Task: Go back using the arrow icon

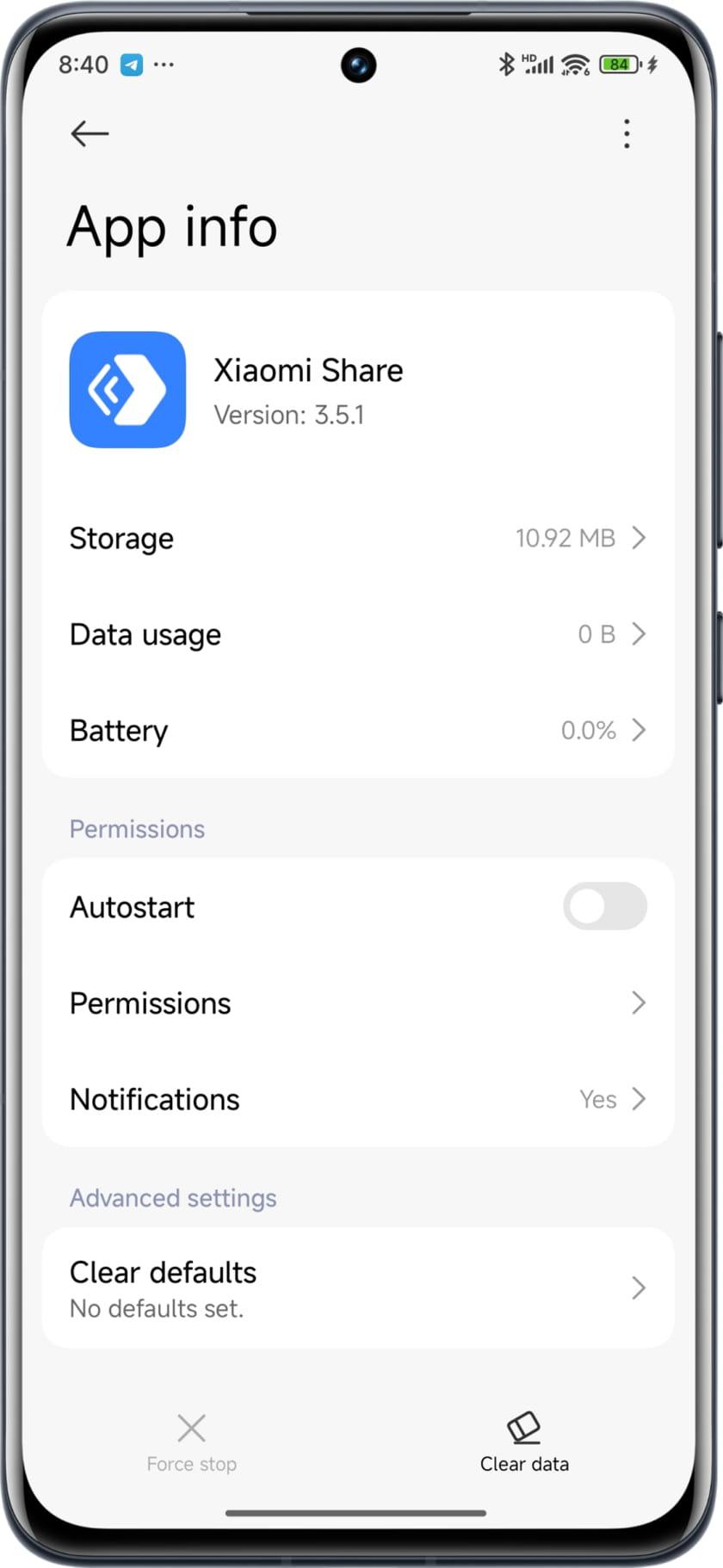Action: 90,133
